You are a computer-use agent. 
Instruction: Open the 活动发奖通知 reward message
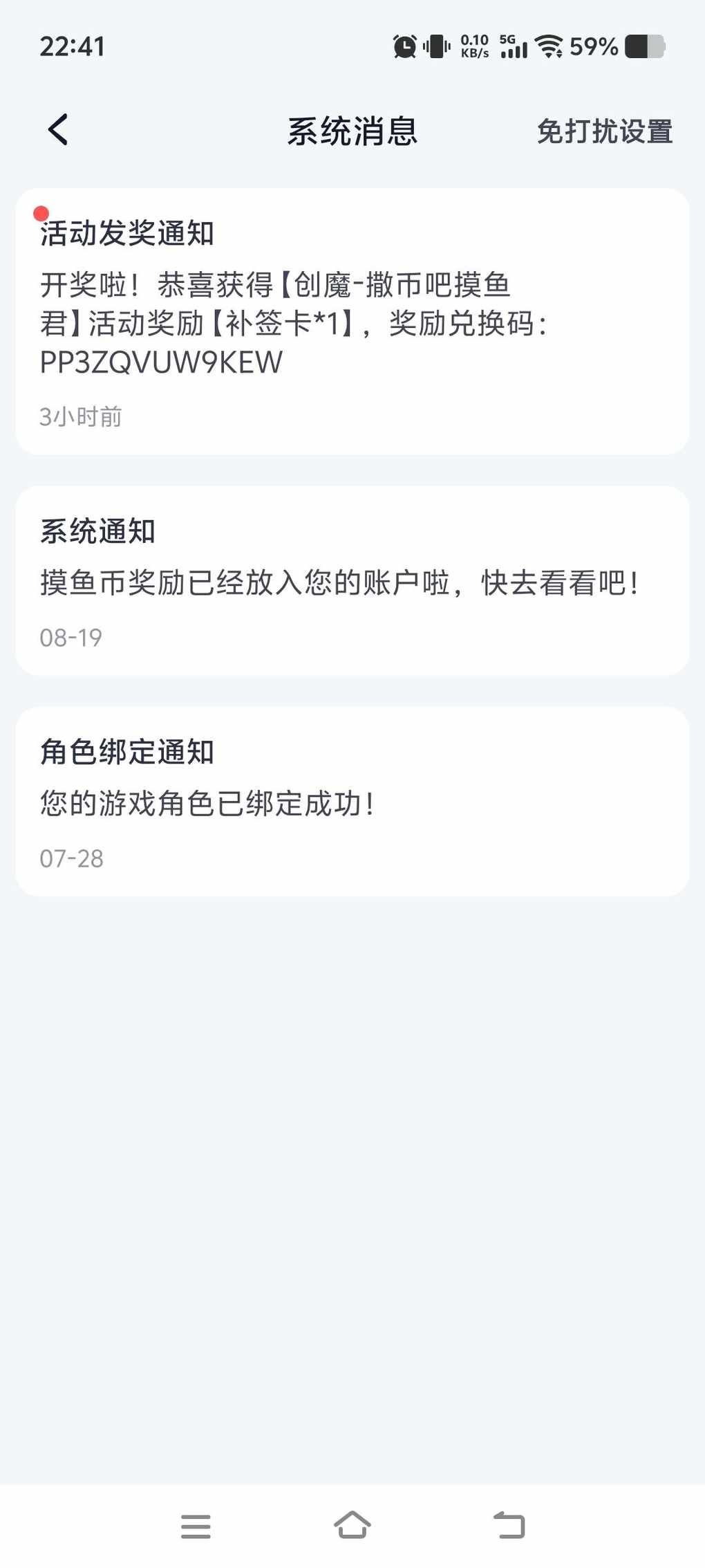352,321
